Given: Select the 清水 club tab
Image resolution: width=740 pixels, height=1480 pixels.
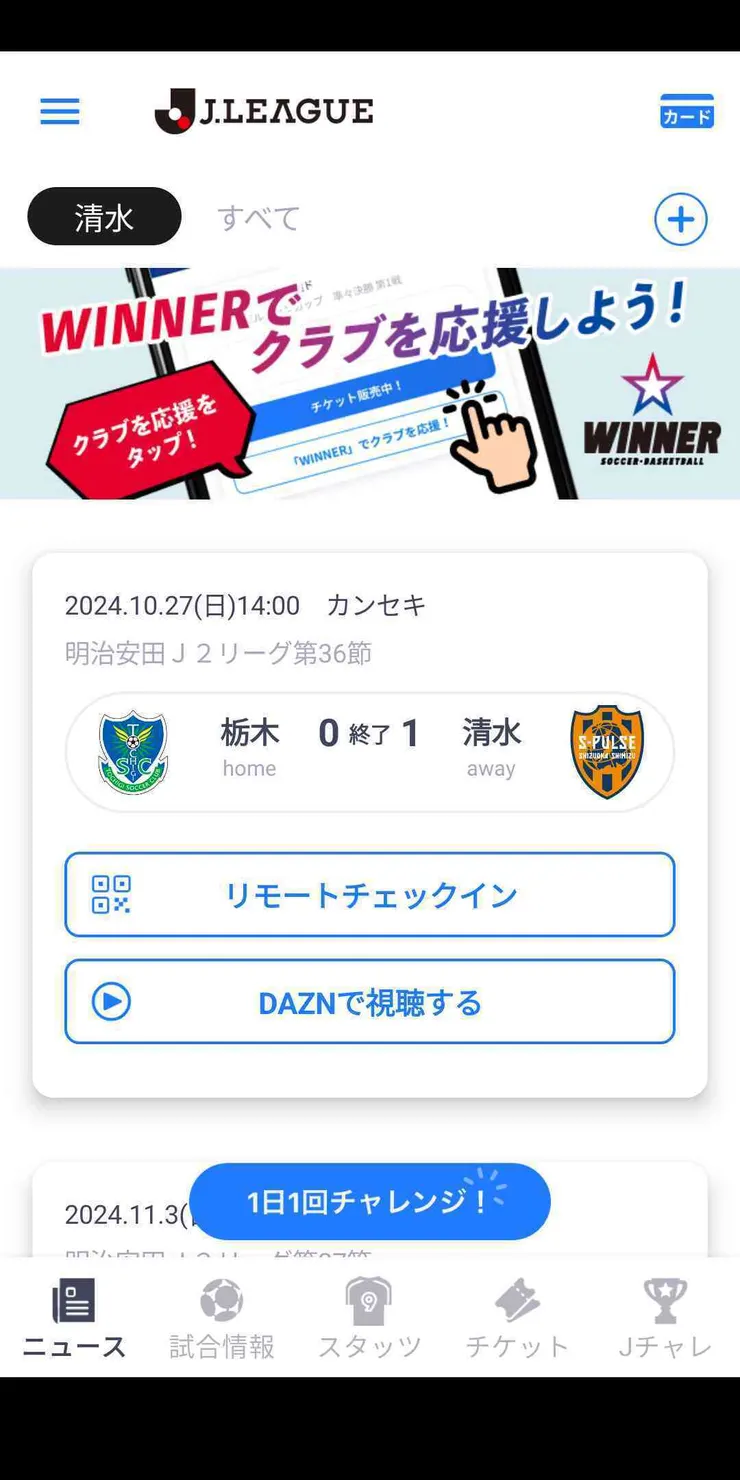Looking at the screenshot, I should (x=104, y=217).
